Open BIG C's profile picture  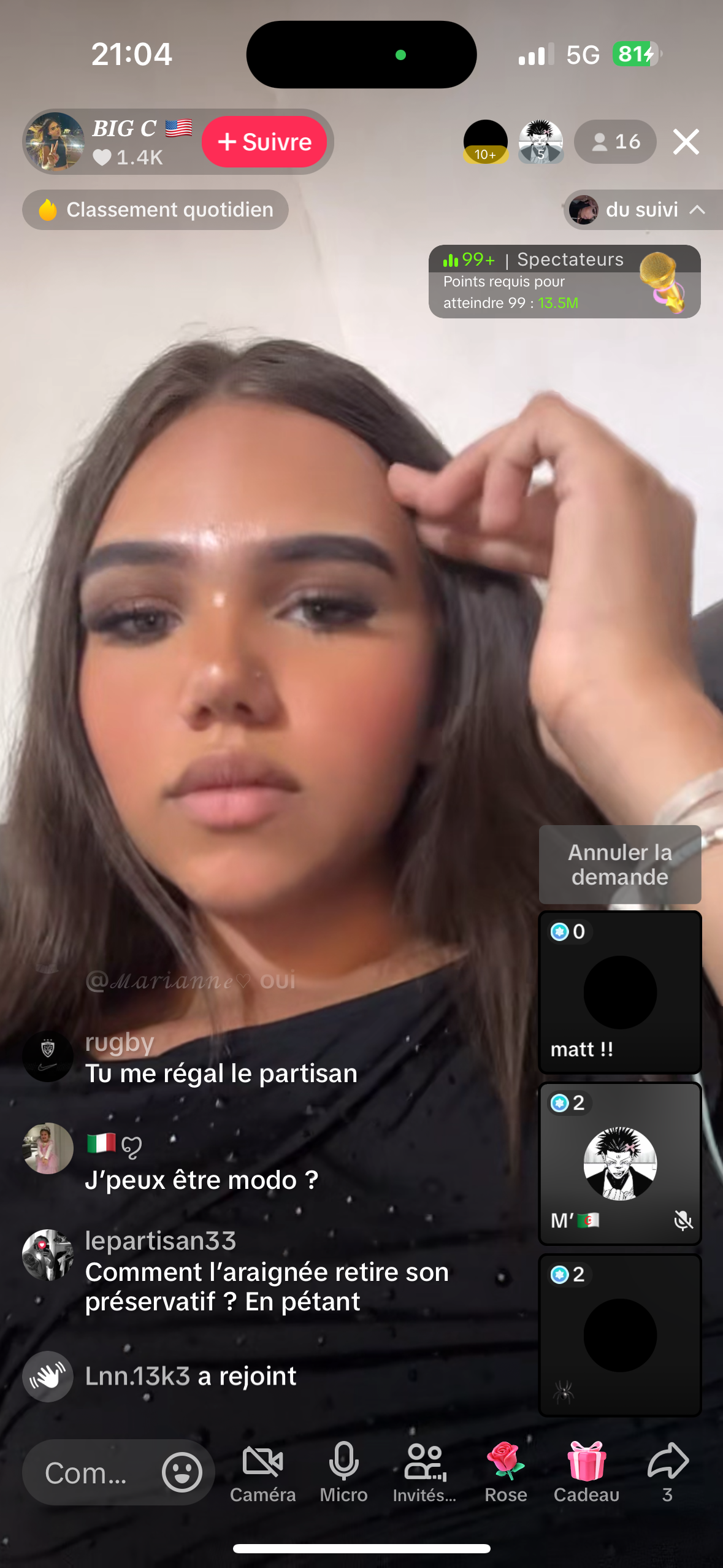click(x=55, y=142)
